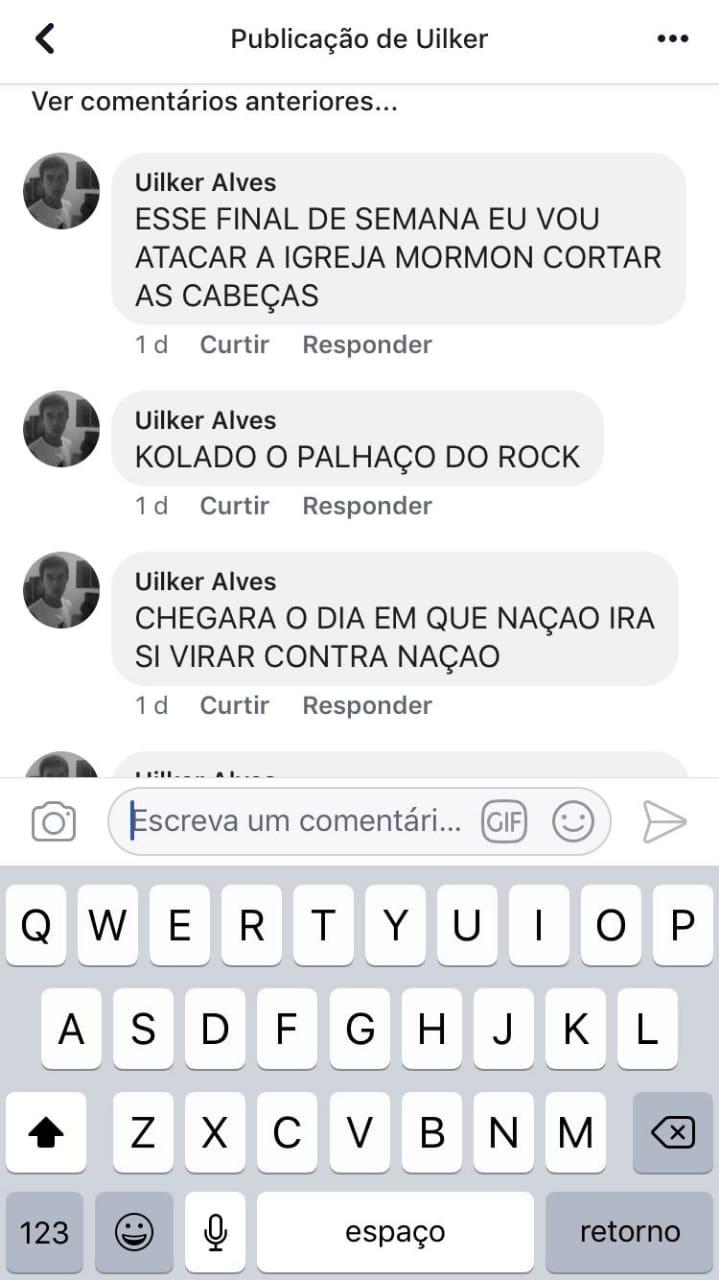
Task: Open Uilker Alves's profile from the KOLADO comment avatar
Action: (61, 429)
